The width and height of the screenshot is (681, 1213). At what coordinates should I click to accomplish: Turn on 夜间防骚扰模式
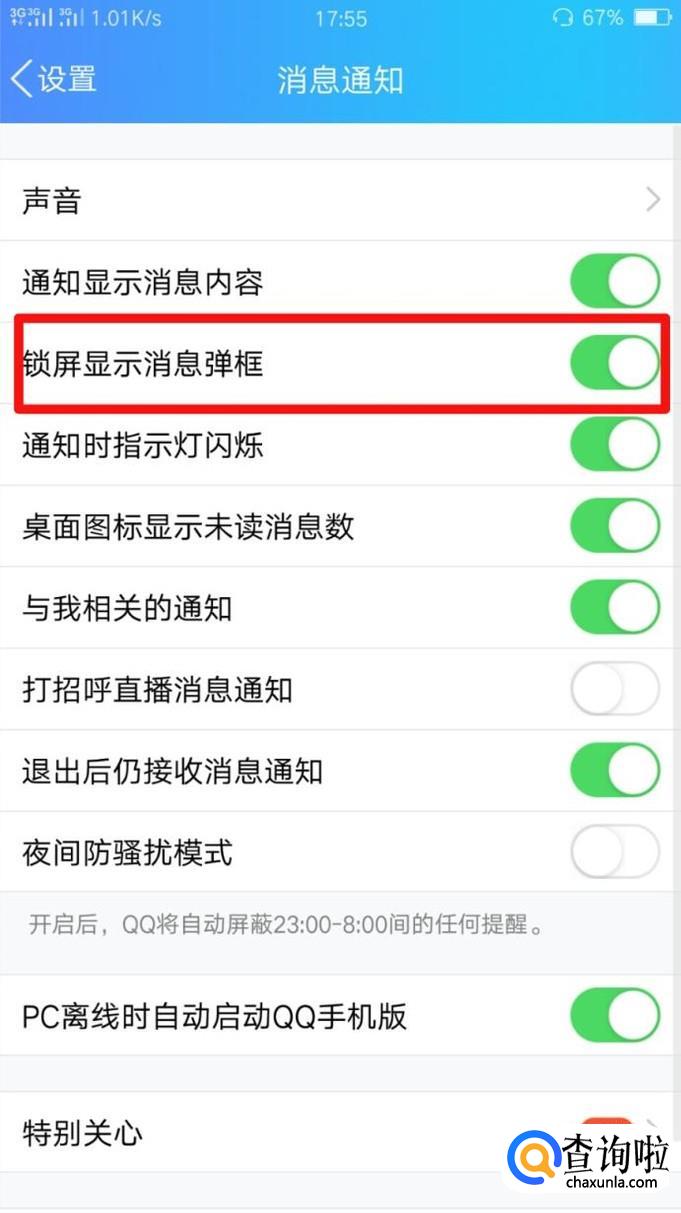click(x=614, y=853)
